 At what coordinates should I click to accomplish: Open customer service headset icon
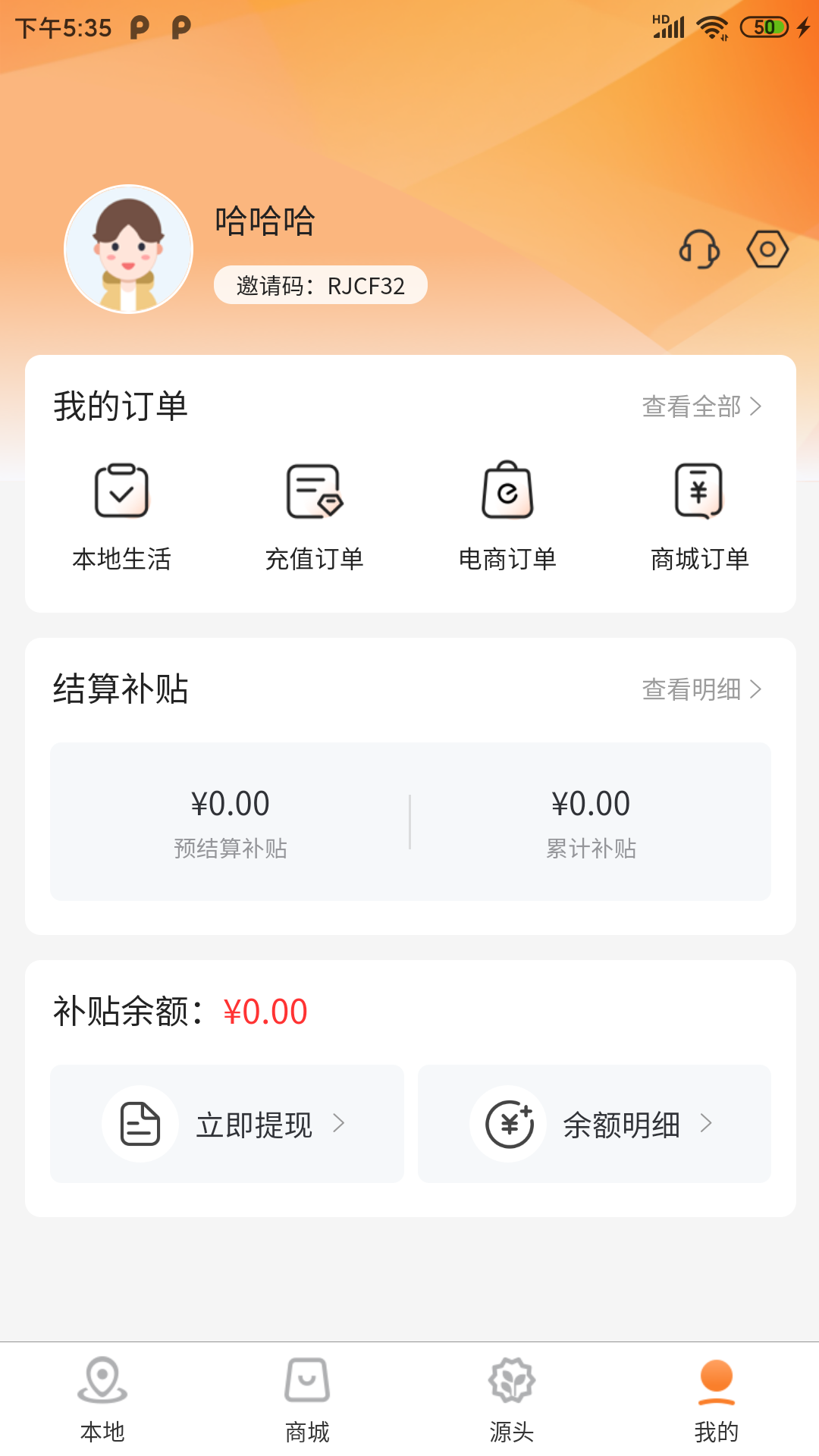(699, 249)
